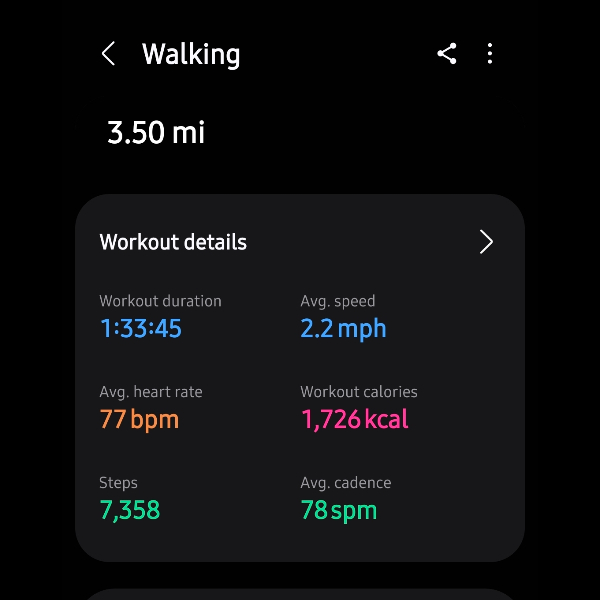Go back from the Walking screen
Screen dimensions: 600x600
109,54
